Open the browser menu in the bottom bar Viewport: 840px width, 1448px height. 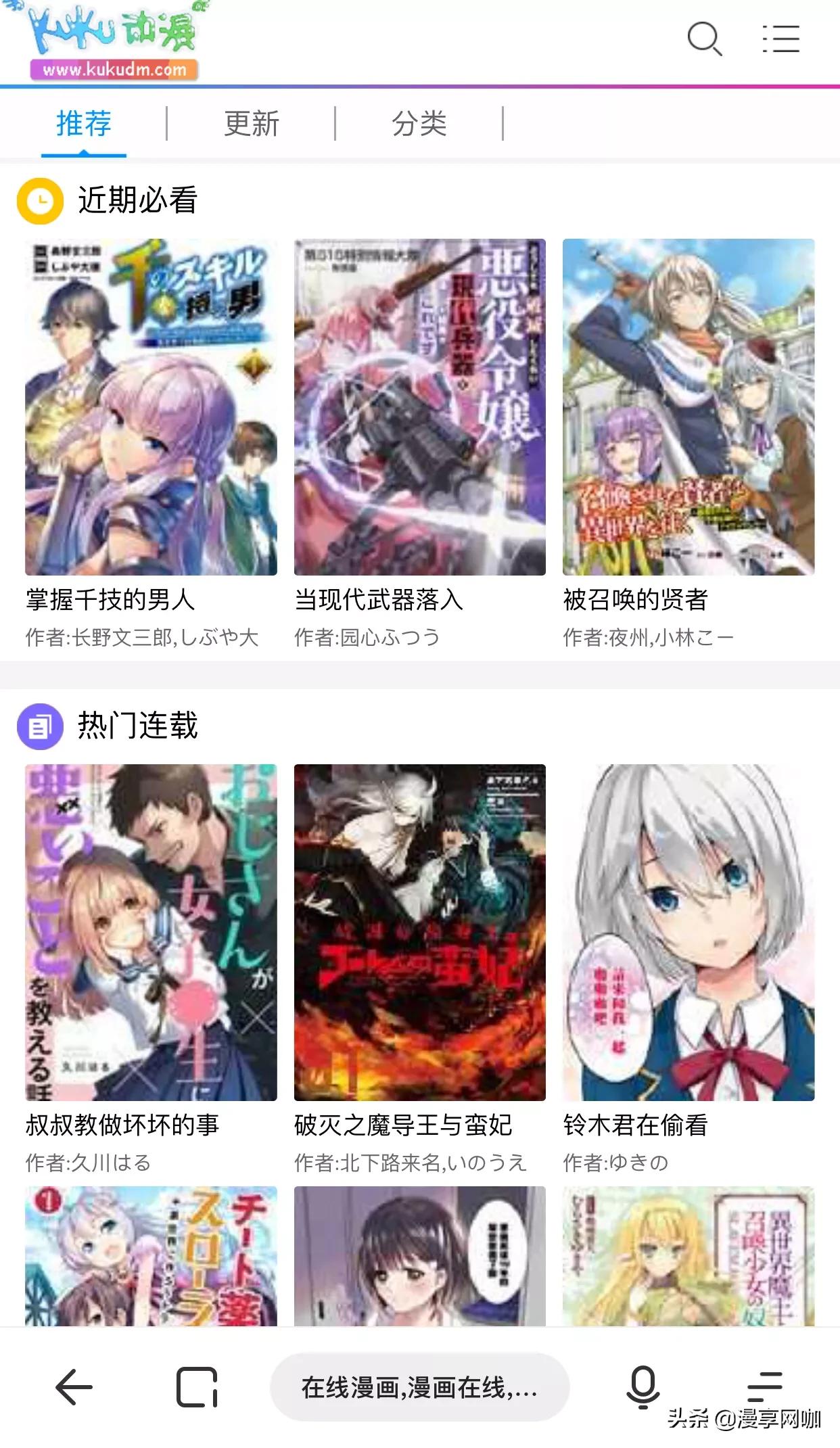[x=765, y=1386]
